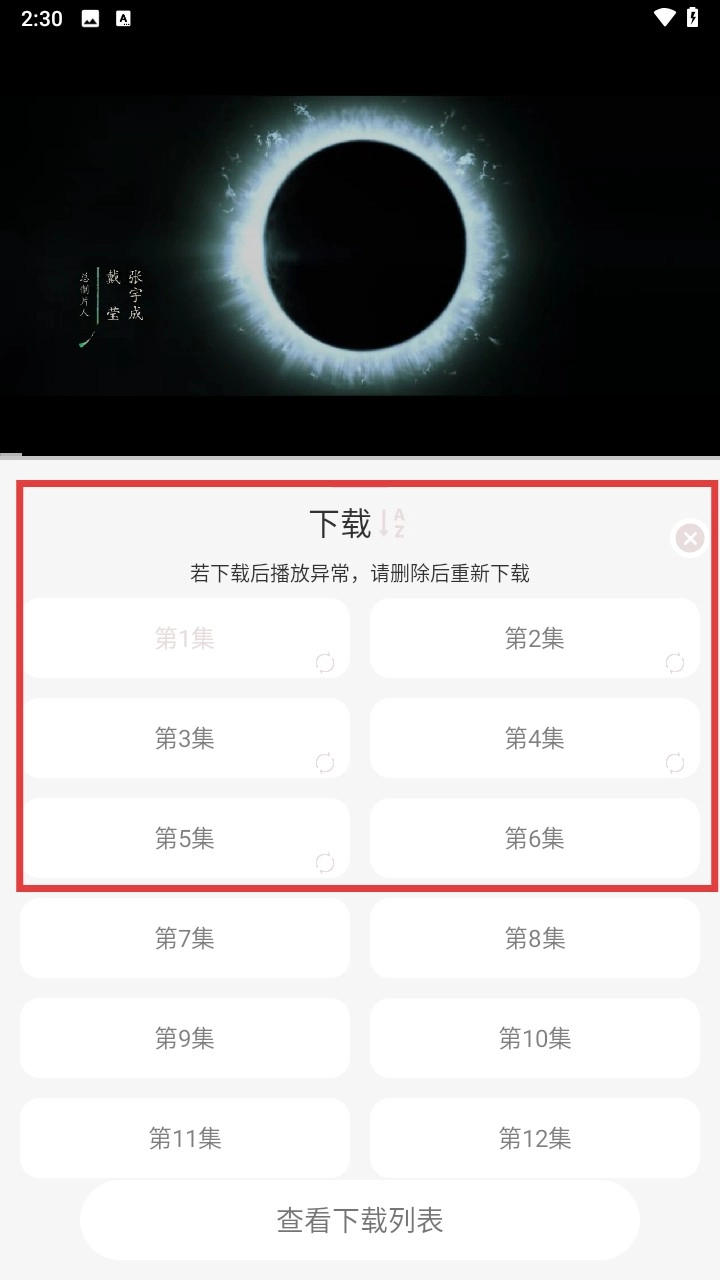Select 第11集 episode
This screenshot has width=720, height=1280.
tap(185, 1138)
